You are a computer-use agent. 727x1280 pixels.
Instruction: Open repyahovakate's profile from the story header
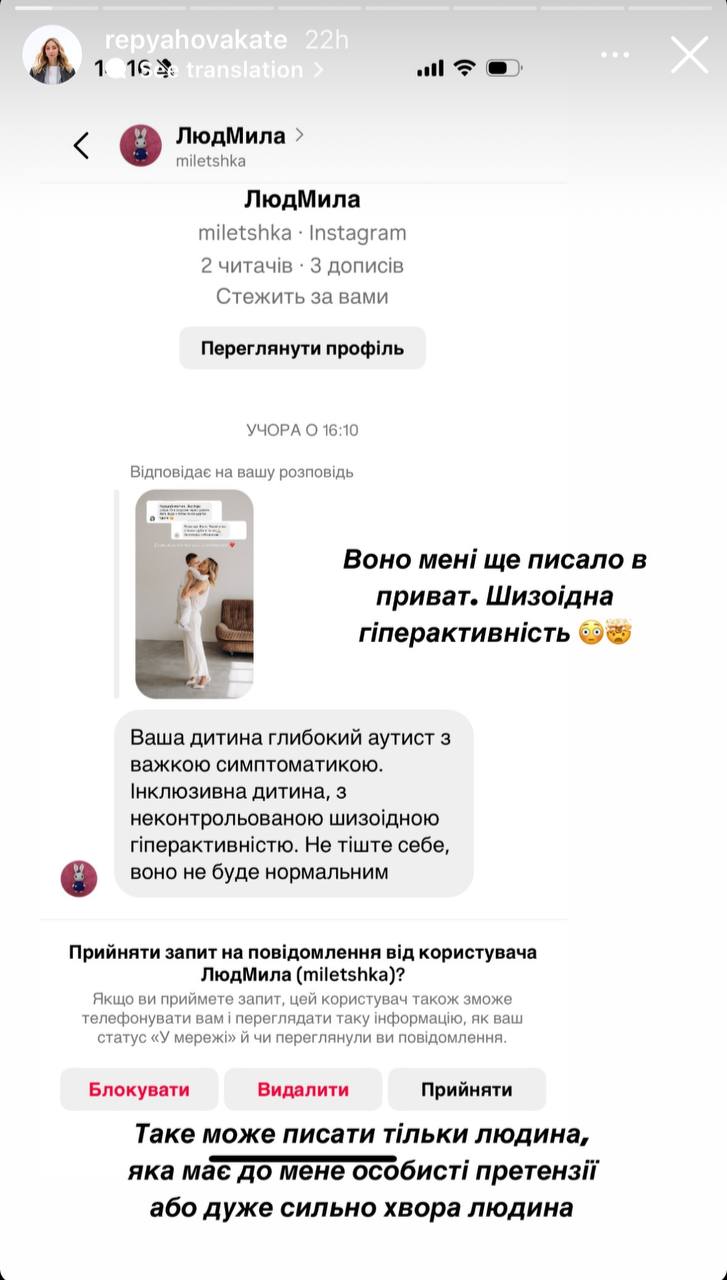[x=196, y=40]
